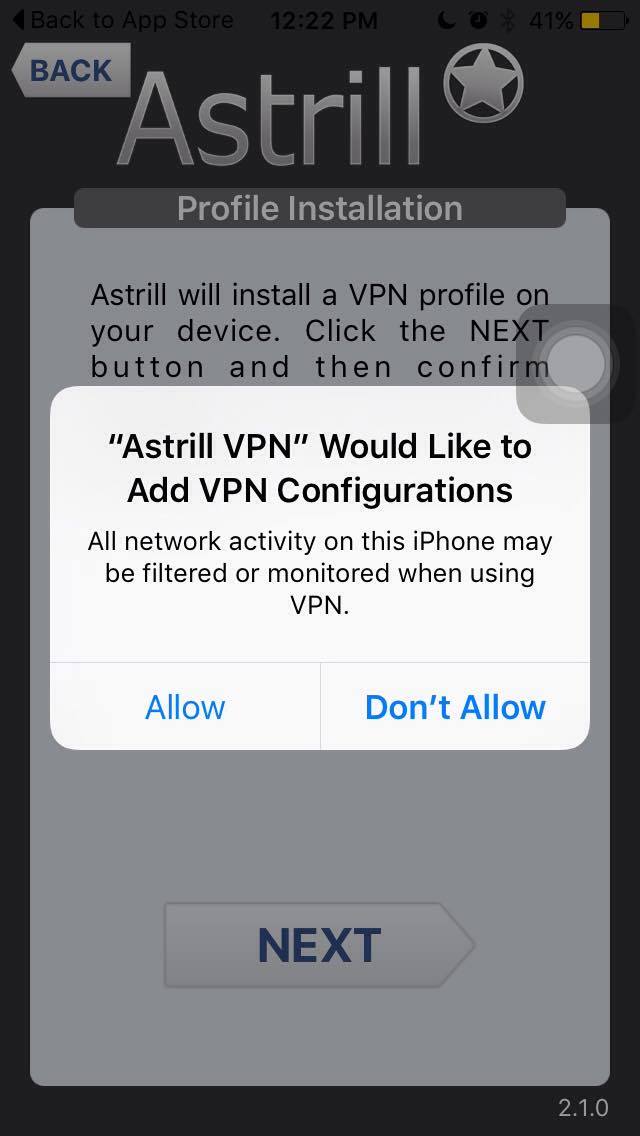This screenshot has width=640, height=1136.
Task: Open the AssistiveTouch floating button
Action: (x=575, y=364)
